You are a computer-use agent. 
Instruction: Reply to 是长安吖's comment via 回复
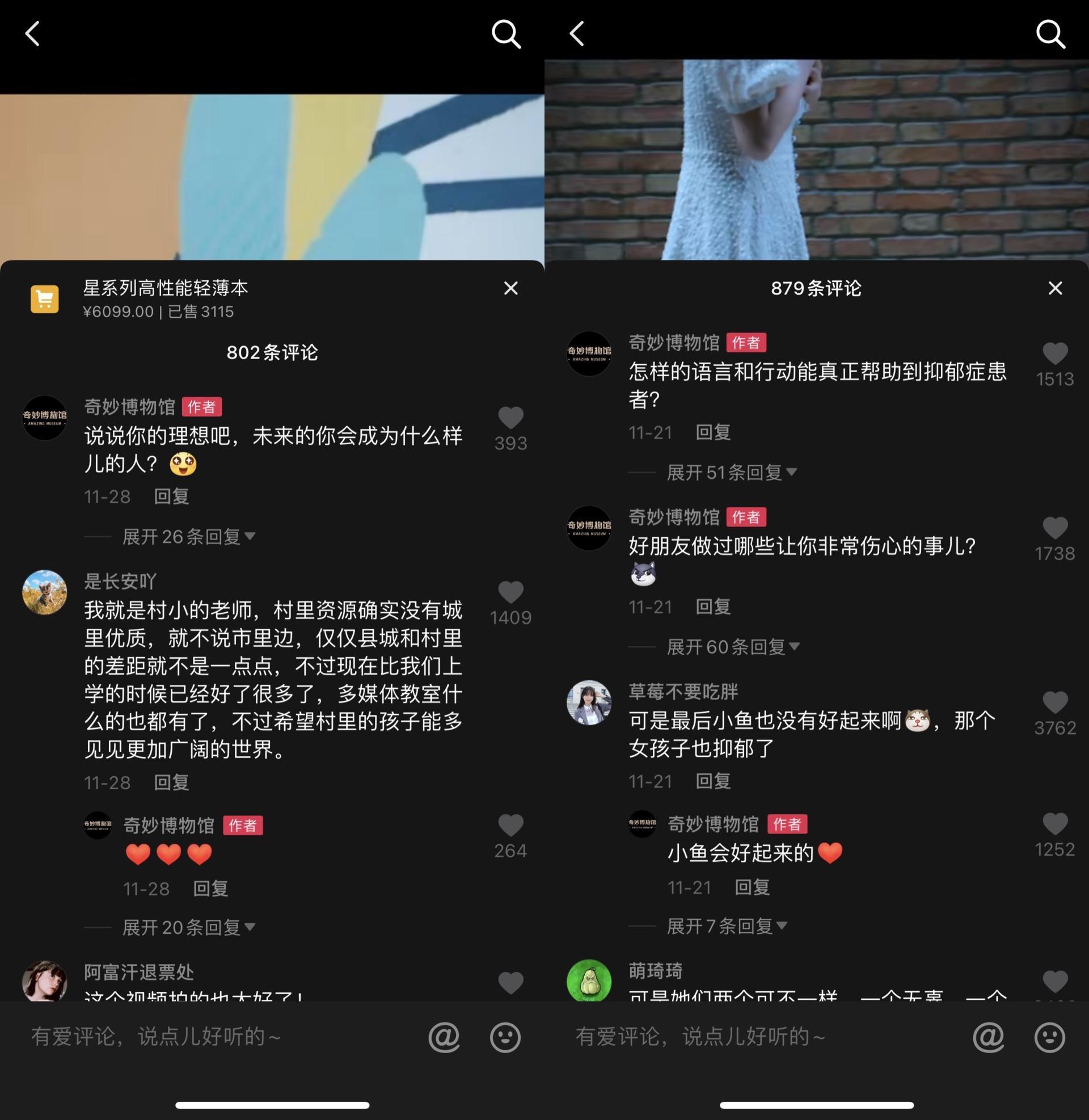172,783
